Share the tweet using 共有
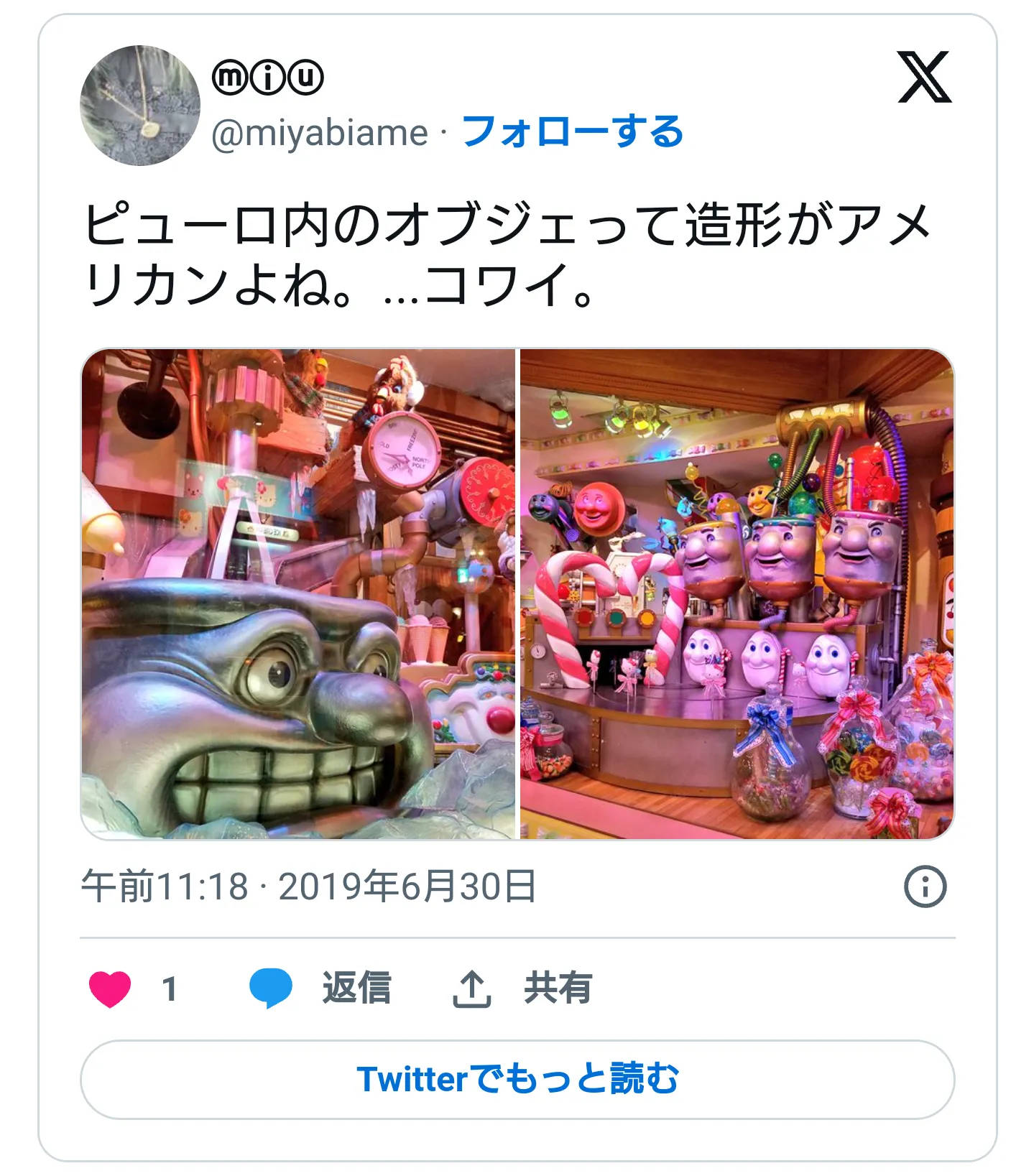Viewport: 1034px width, 1176px height. (523, 989)
